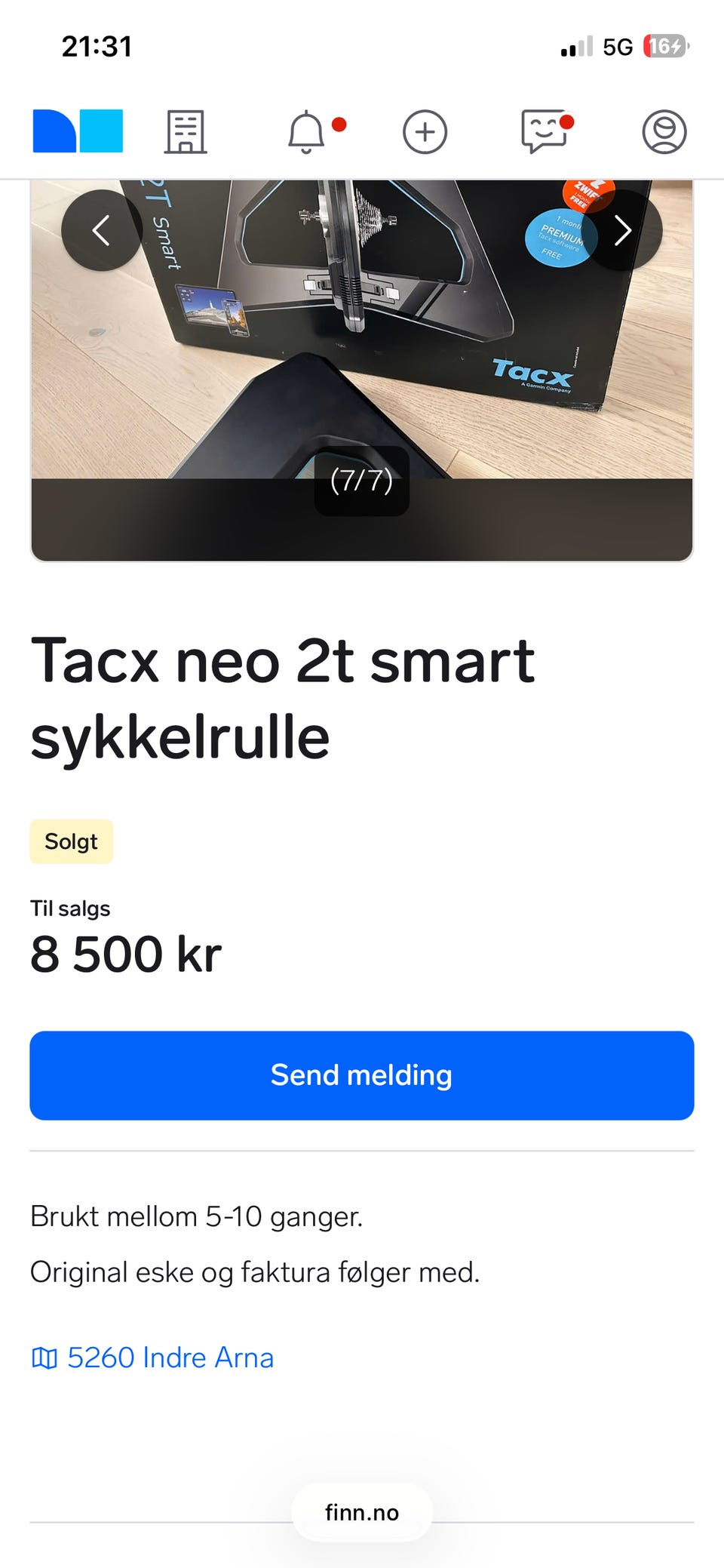Tap the Send melding button
The image size is (724, 1568).
362,1075
